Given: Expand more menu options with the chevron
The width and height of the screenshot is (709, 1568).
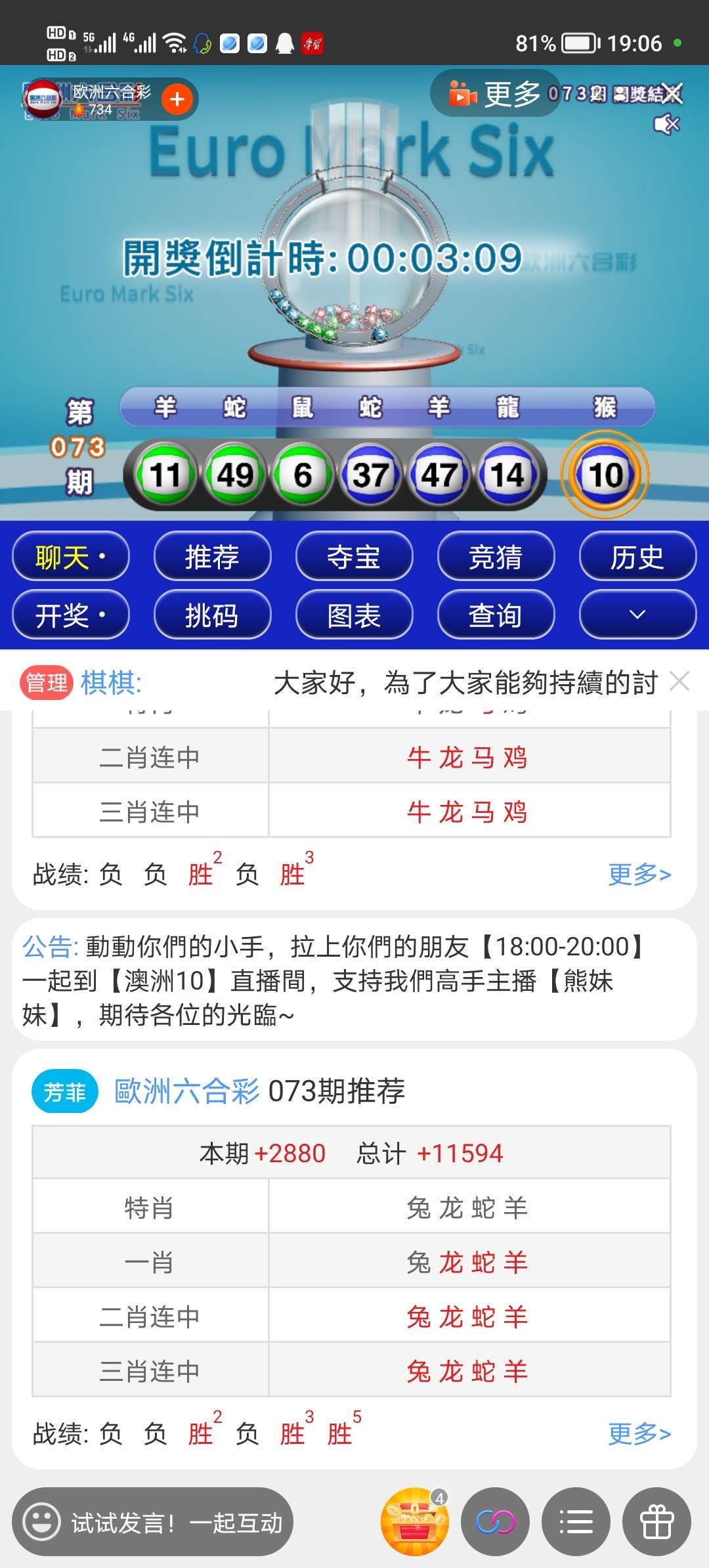Looking at the screenshot, I should pos(637,615).
